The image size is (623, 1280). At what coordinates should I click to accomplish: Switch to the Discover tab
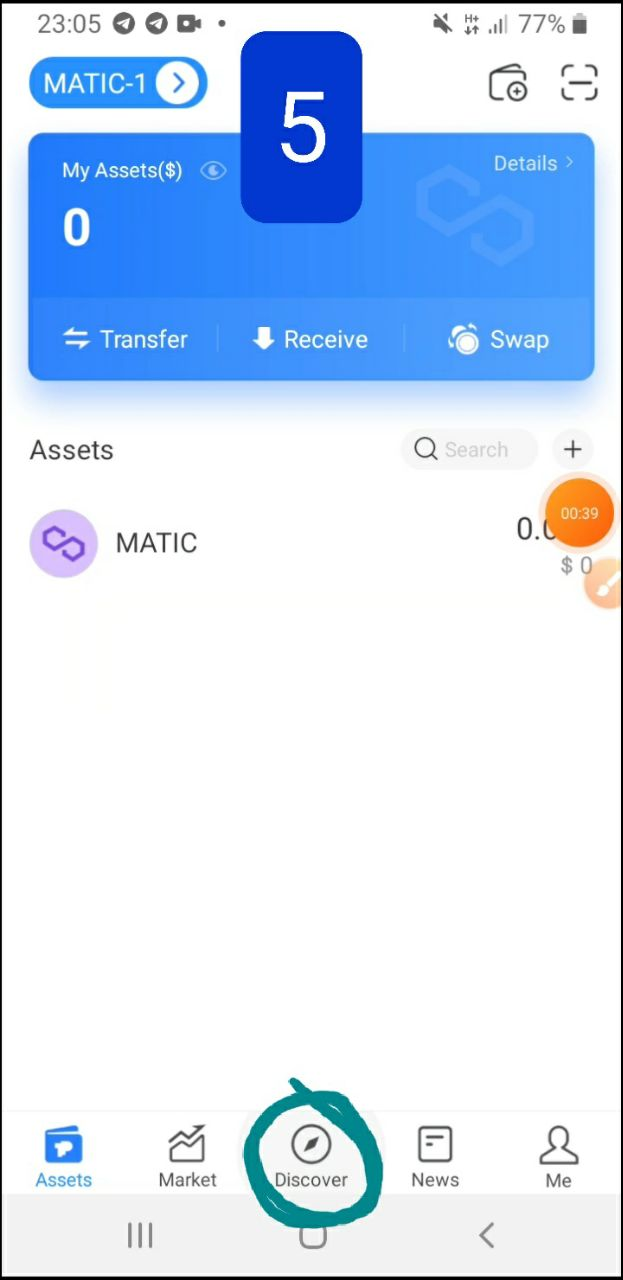pos(311,1158)
